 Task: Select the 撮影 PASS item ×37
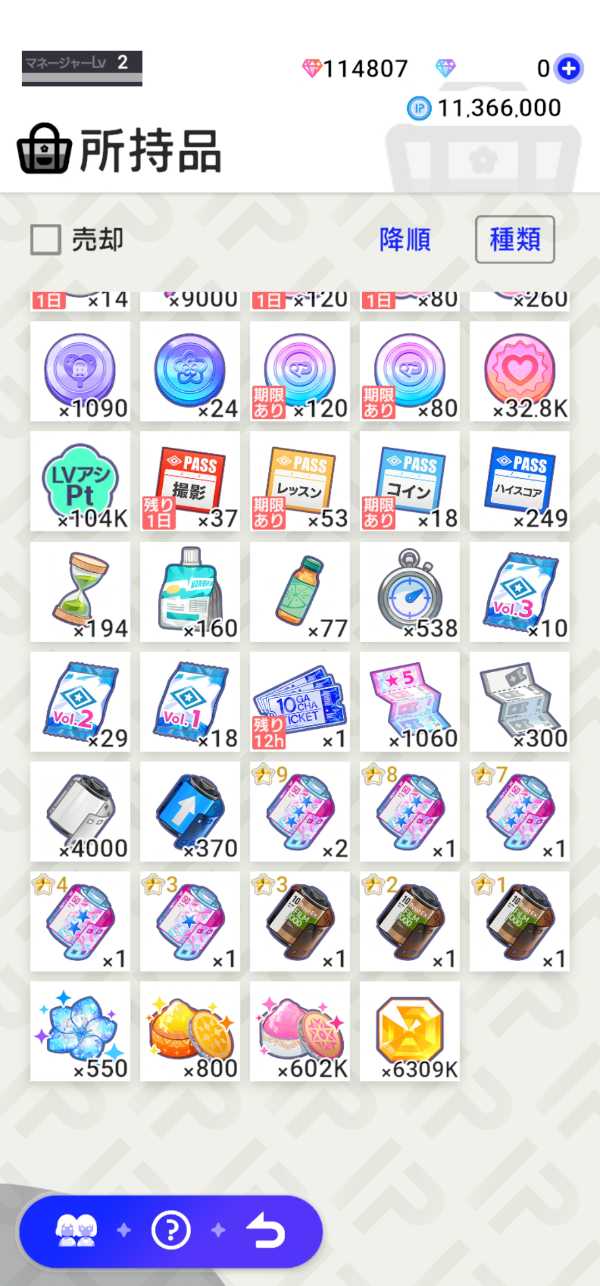tap(190, 481)
